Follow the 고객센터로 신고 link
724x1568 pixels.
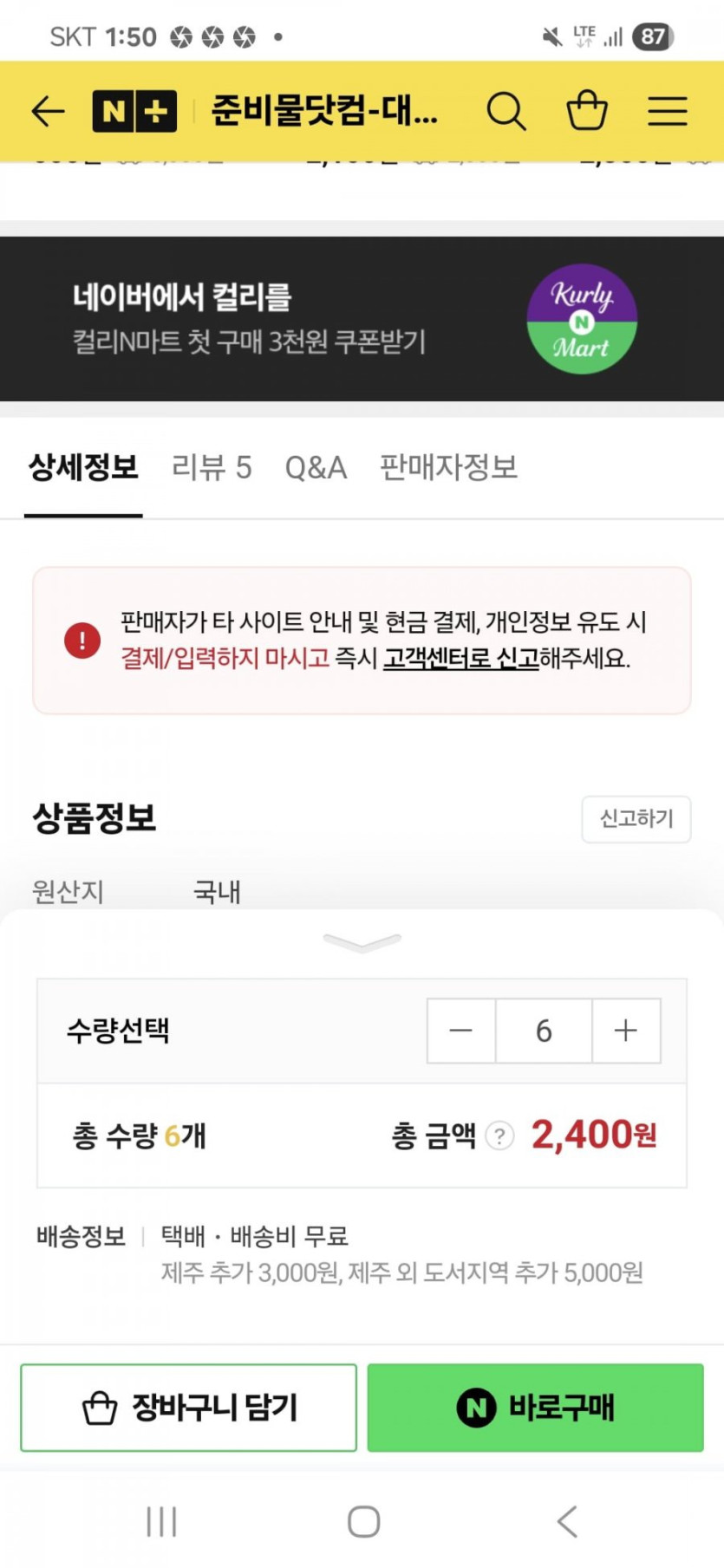click(x=461, y=659)
